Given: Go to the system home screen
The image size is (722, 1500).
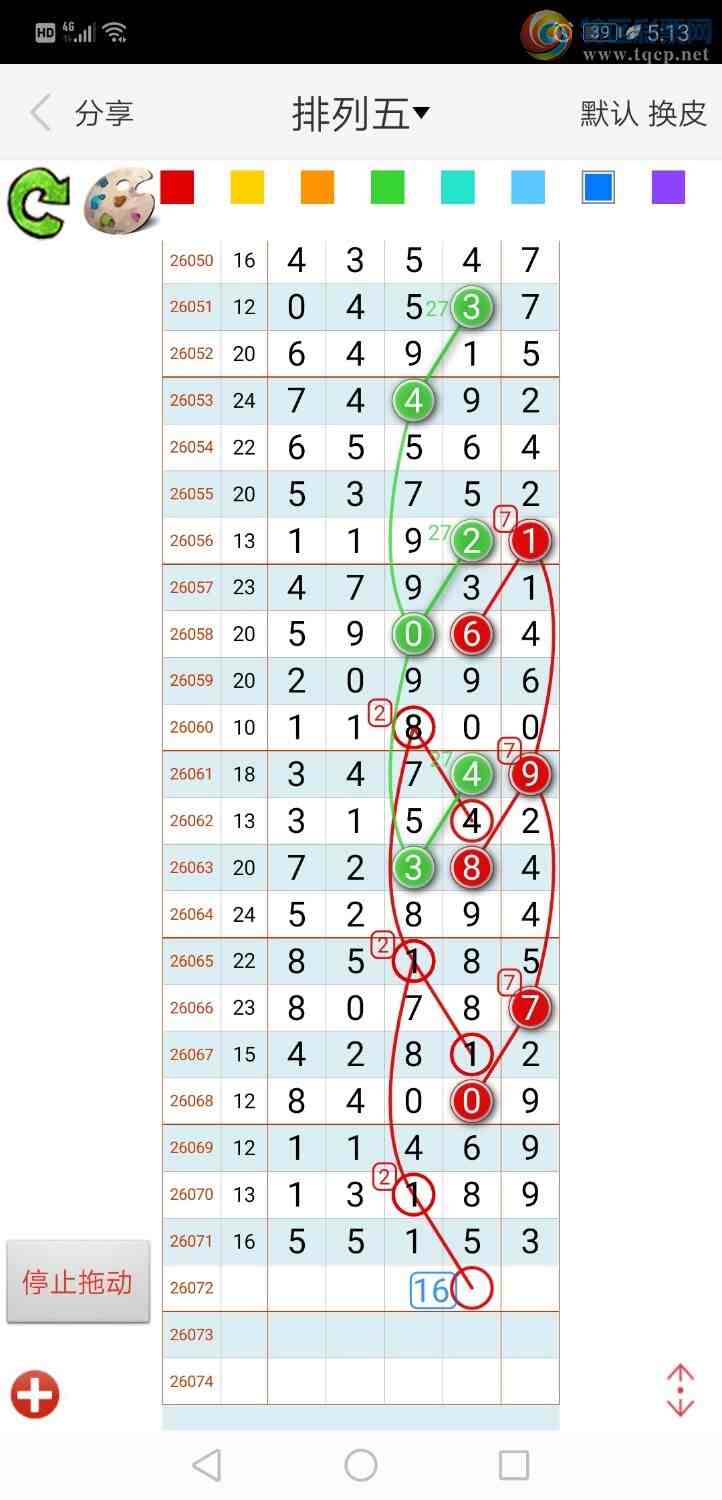Looking at the screenshot, I should tap(361, 1465).
